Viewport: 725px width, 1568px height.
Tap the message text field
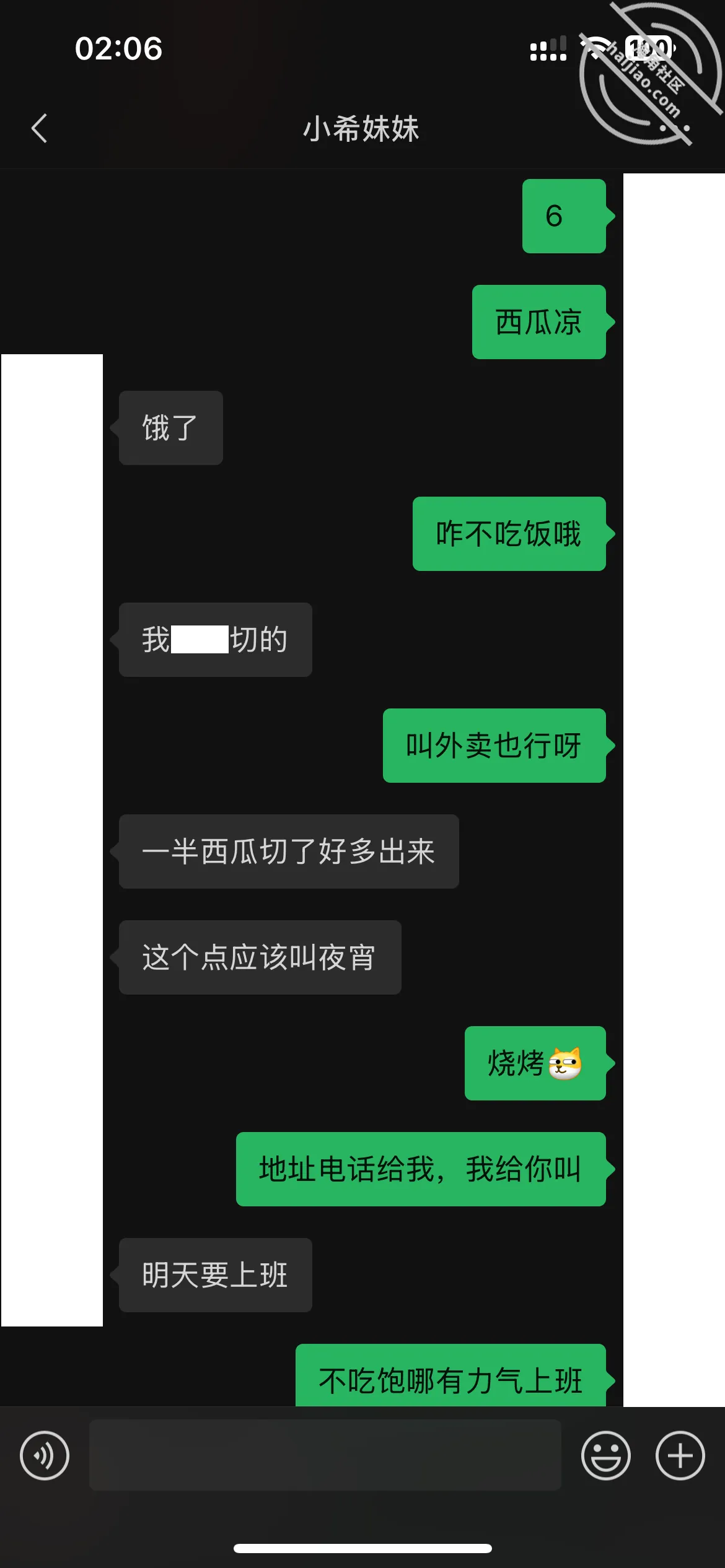click(325, 1455)
